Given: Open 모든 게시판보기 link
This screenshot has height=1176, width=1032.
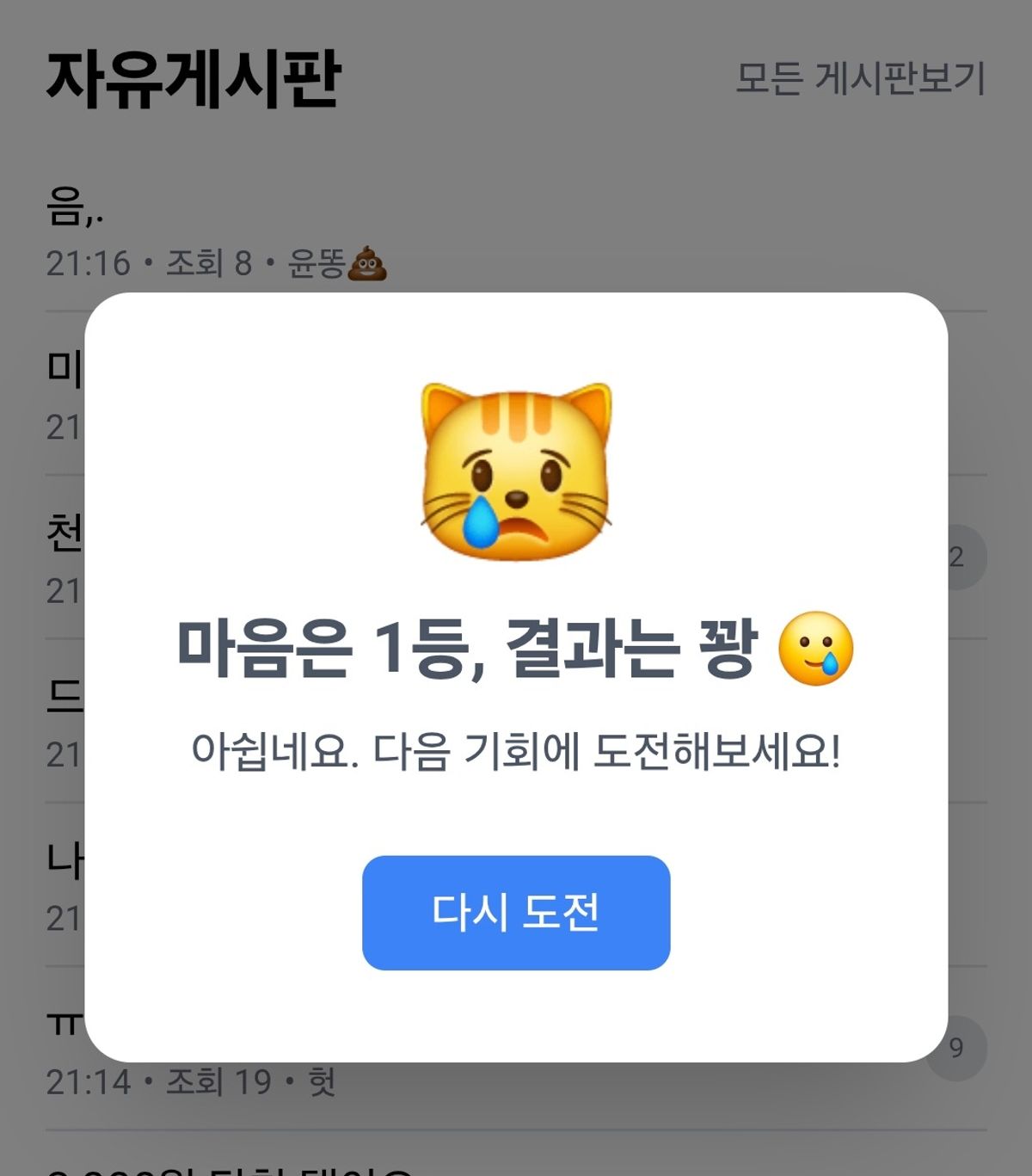Looking at the screenshot, I should (860, 78).
